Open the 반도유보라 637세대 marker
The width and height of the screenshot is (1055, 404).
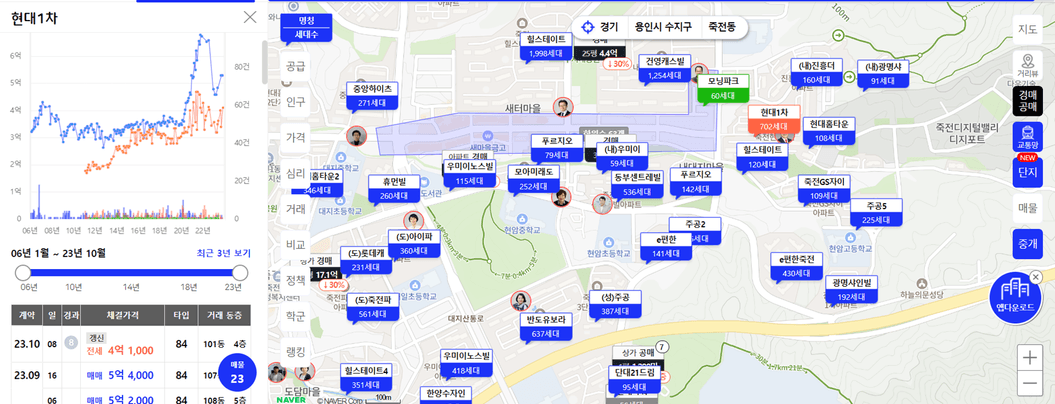click(x=546, y=327)
